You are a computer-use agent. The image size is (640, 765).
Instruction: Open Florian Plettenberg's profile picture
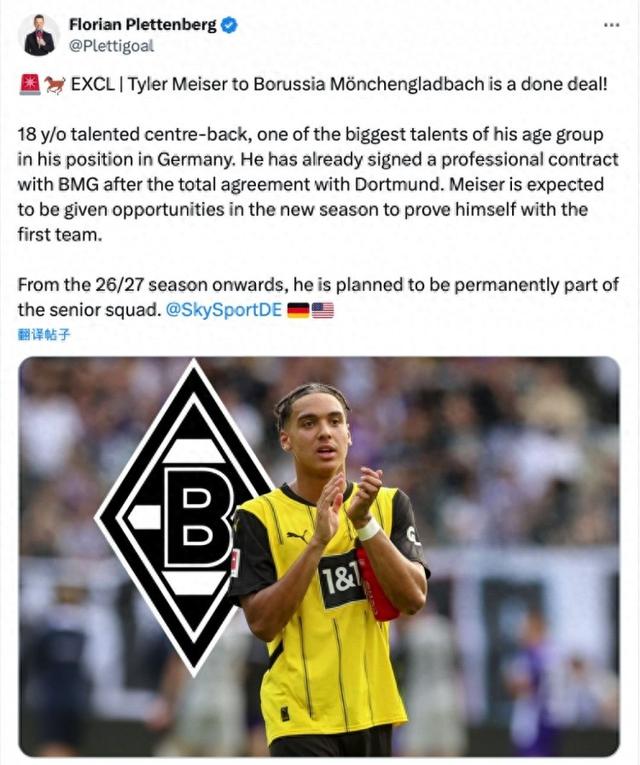tap(39, 34)
